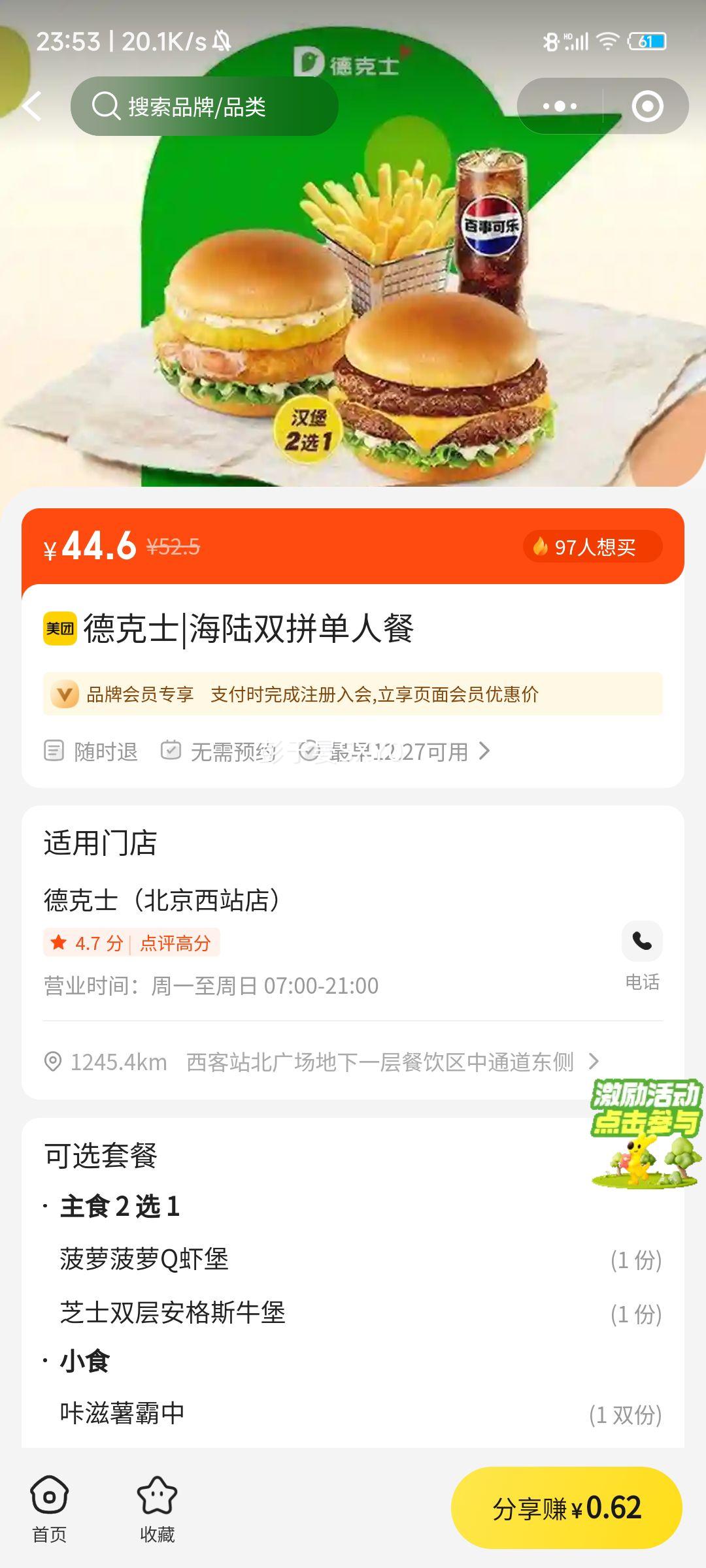Image resolution: width=706 pixels, height=1568 pixels.
Task: Close the mini program with the circle icon
Action: [x=647, y=106]
